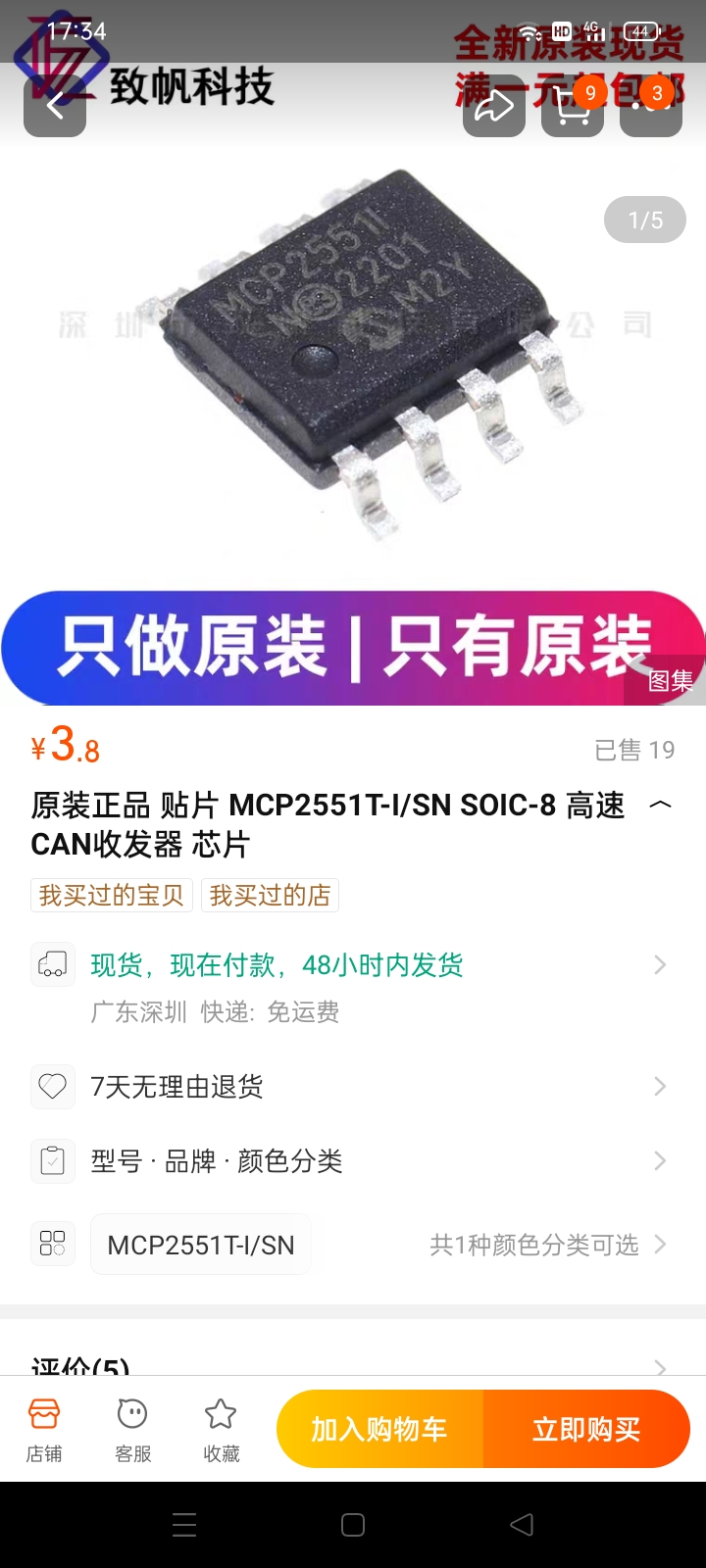Screen dimensions: 706x1568
Task: Open the 型号·品牌·颜色分类 specifications row
Action: pyautogui.click(x=353, y=1161)
